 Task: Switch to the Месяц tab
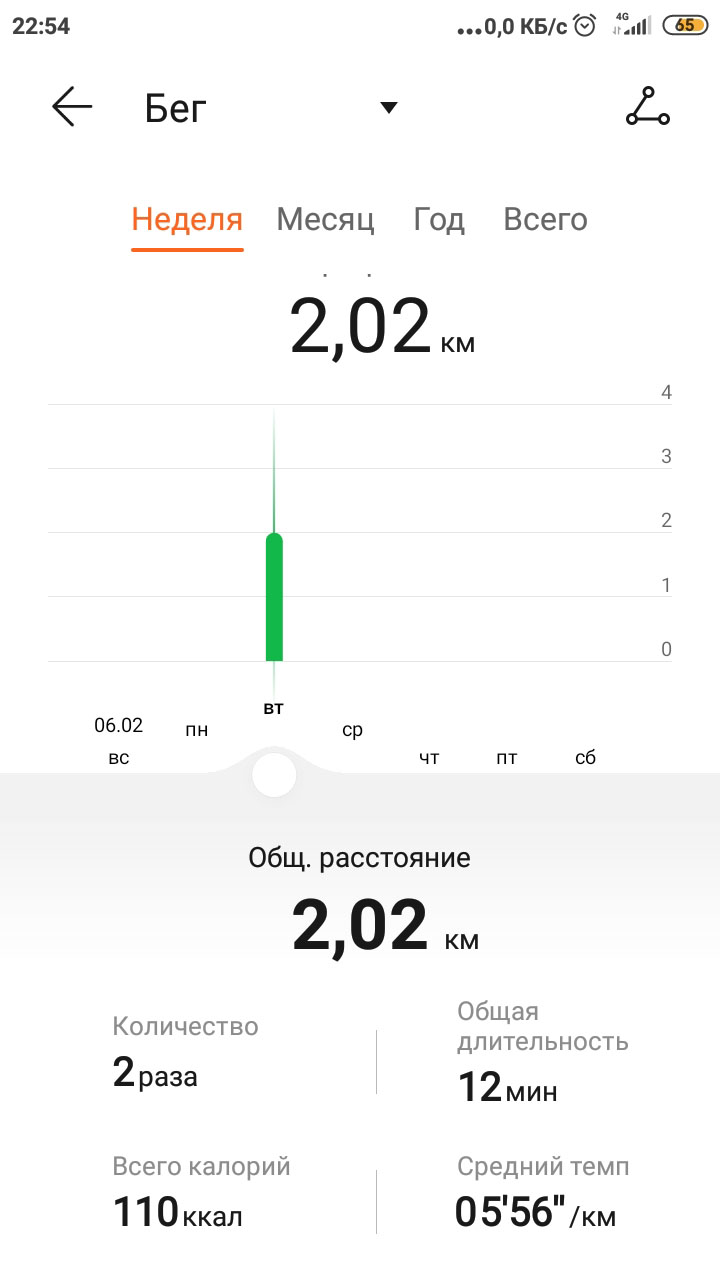[x=325, y=220]
